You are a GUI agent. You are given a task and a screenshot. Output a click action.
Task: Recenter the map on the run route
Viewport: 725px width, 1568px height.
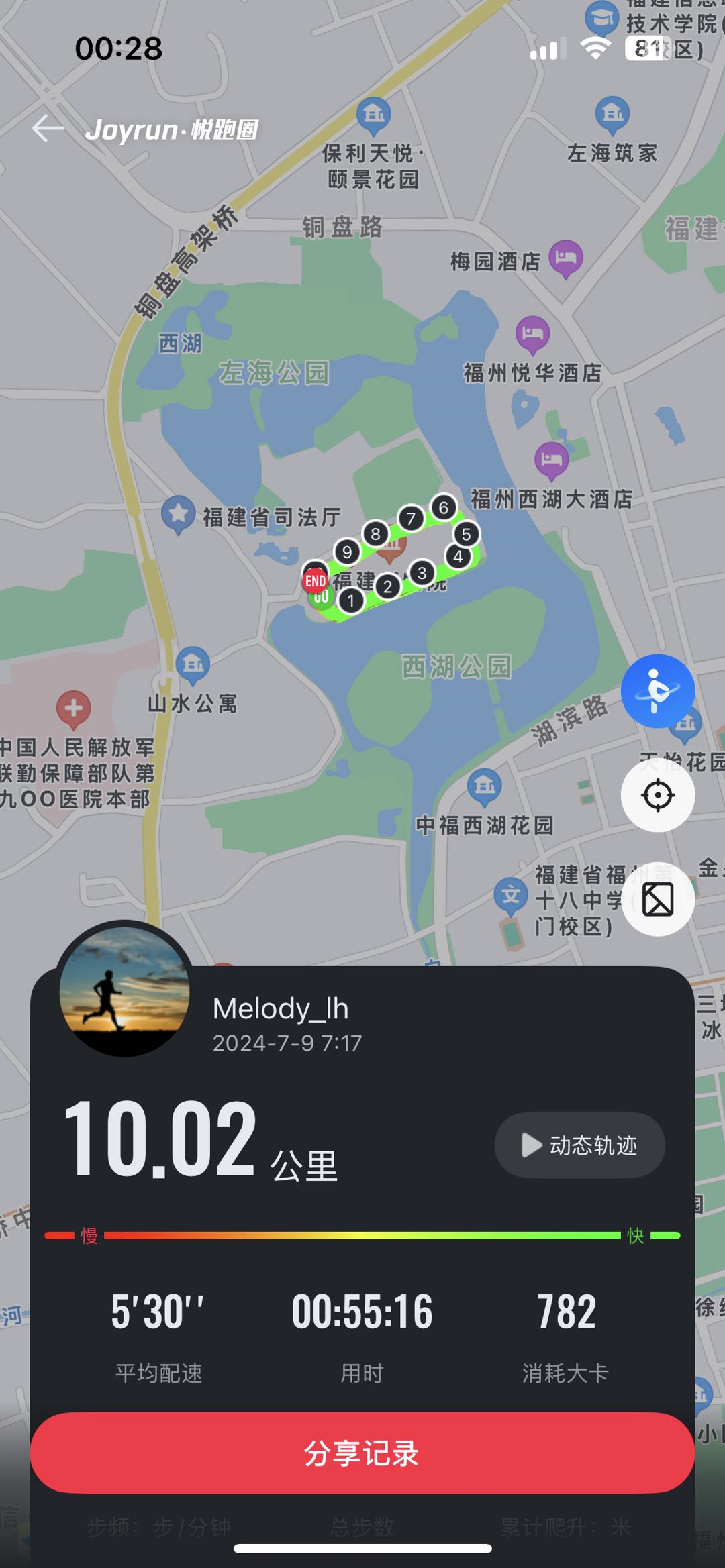[657, 796]
